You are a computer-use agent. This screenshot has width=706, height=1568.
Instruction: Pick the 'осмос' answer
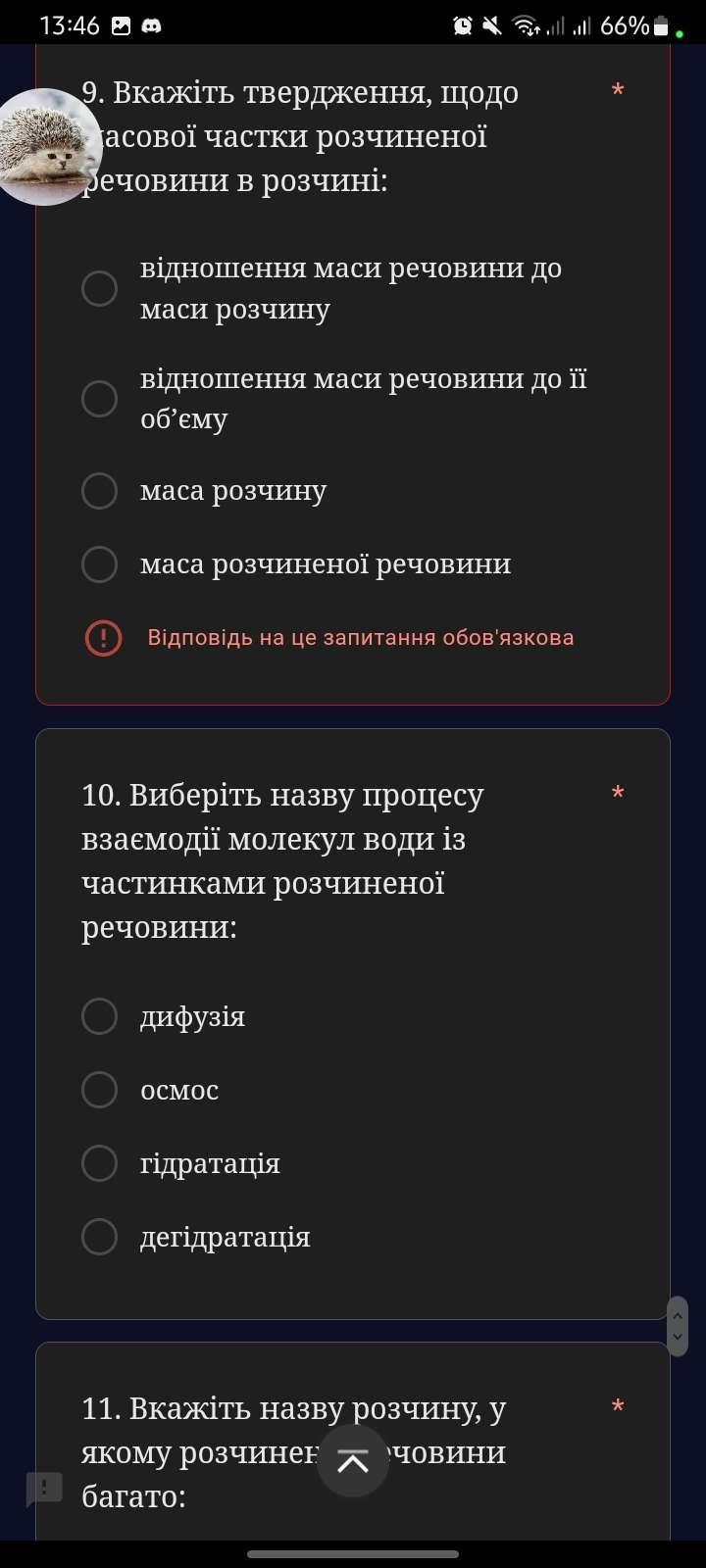(x=99, y=1090)
